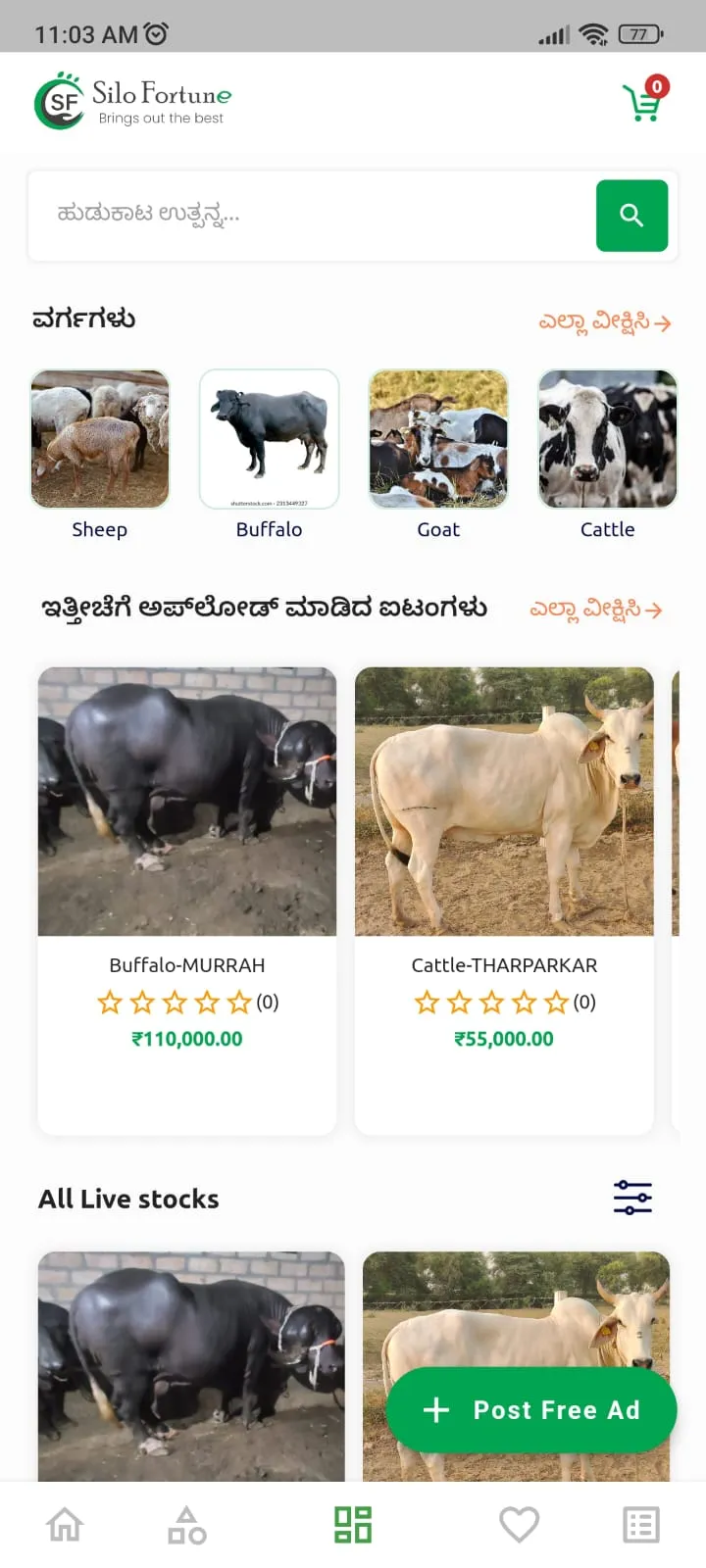View all recently uploaded items
Image resolution: width=706 pixels, height=1568 pixels.
(x=595, y=610)
